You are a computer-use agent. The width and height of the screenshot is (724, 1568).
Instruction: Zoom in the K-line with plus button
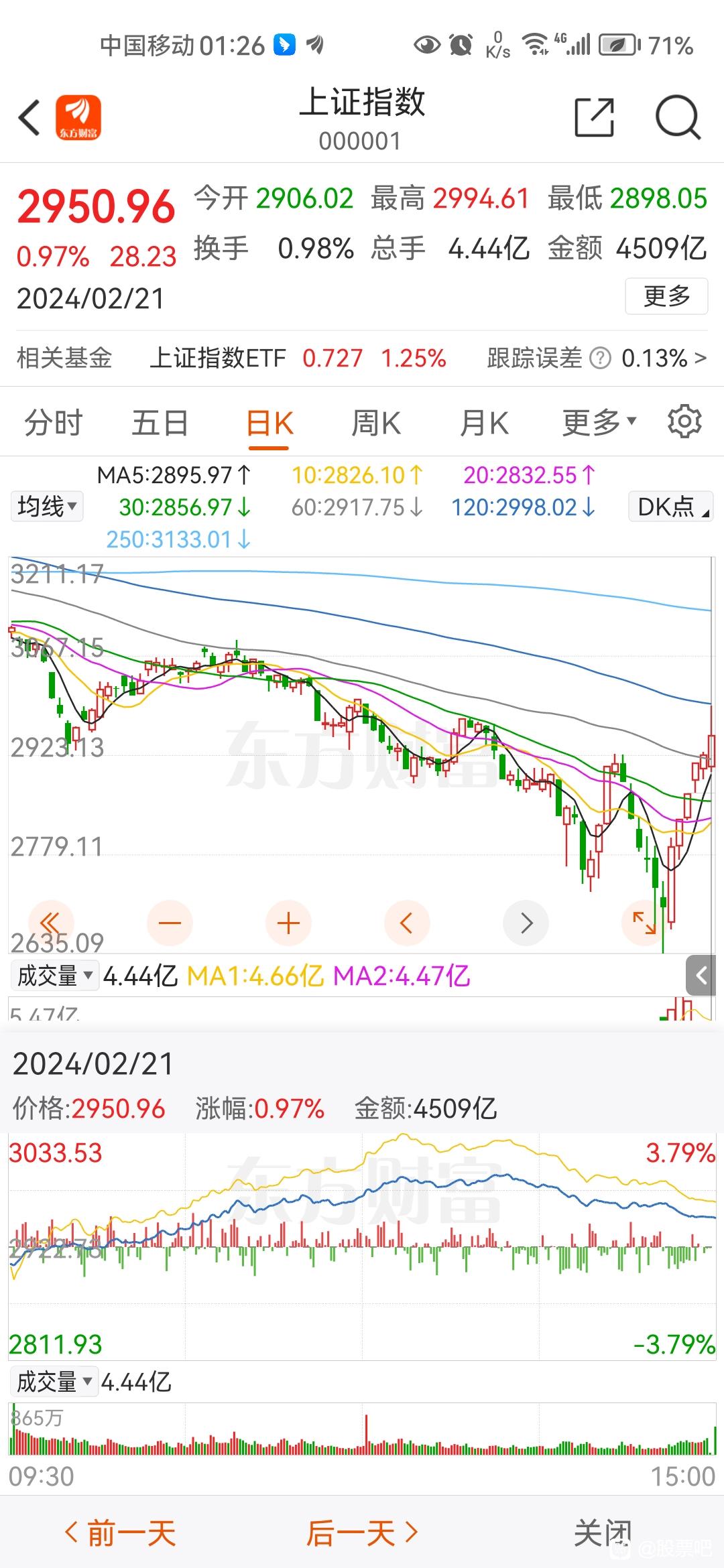288,923
